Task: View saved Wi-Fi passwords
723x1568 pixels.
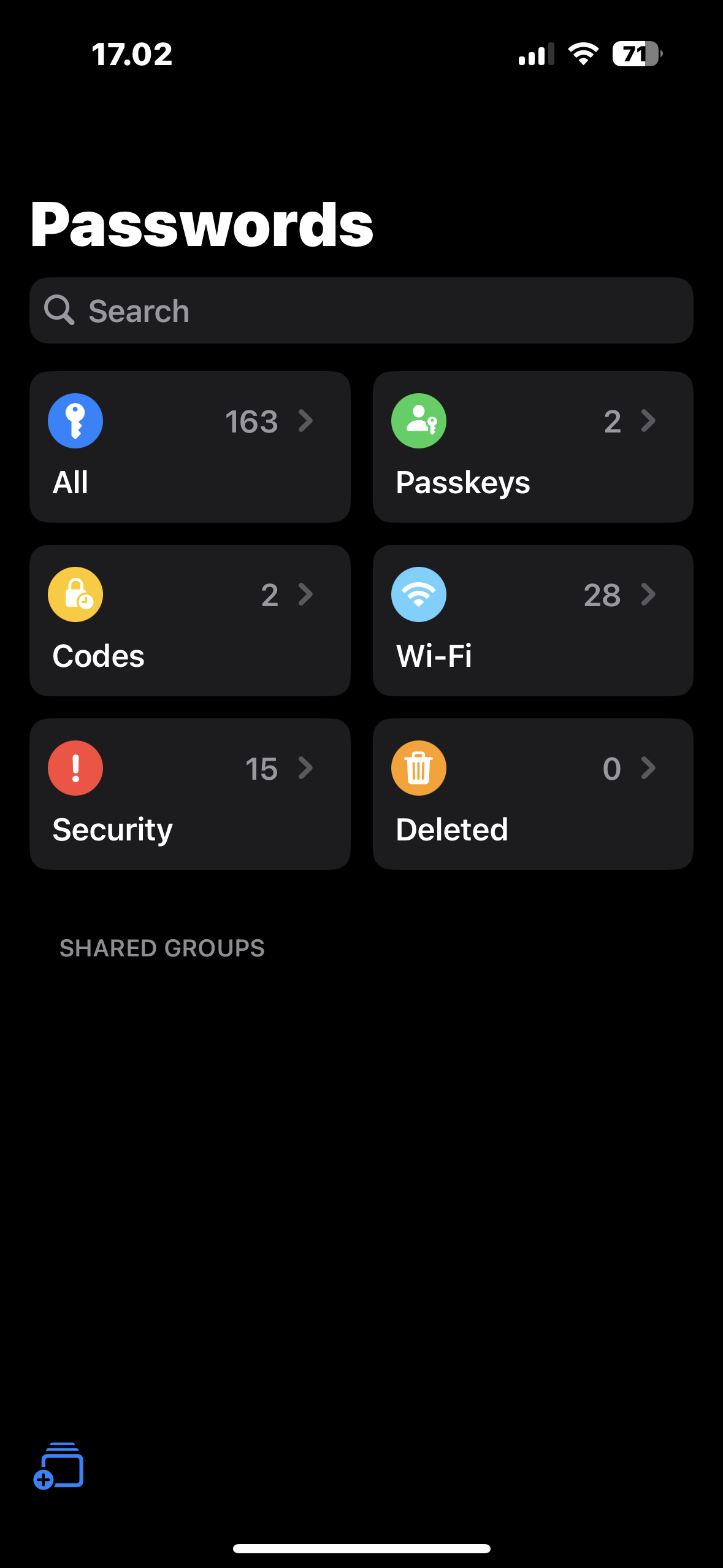Action: point(532,620)
